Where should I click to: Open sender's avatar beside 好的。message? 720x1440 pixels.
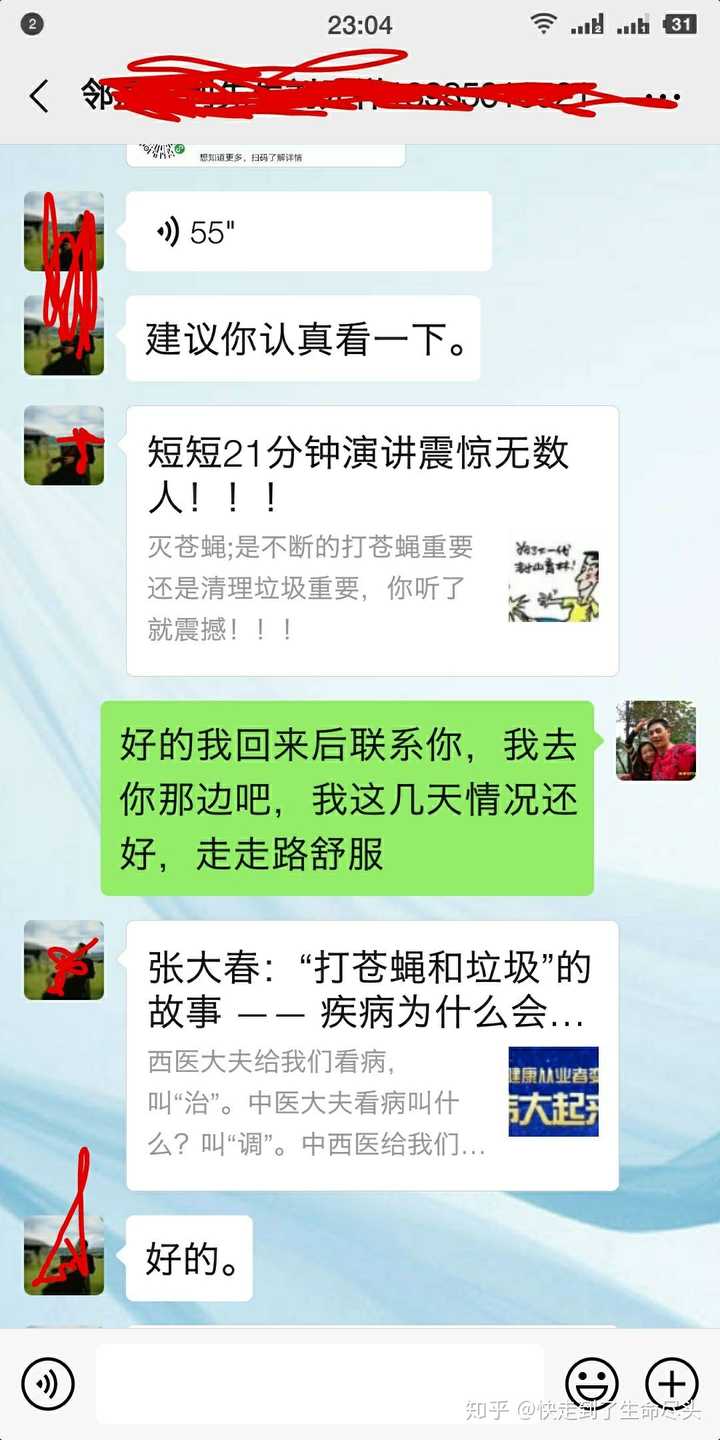pyautogui.click(x=64, y=1256)
